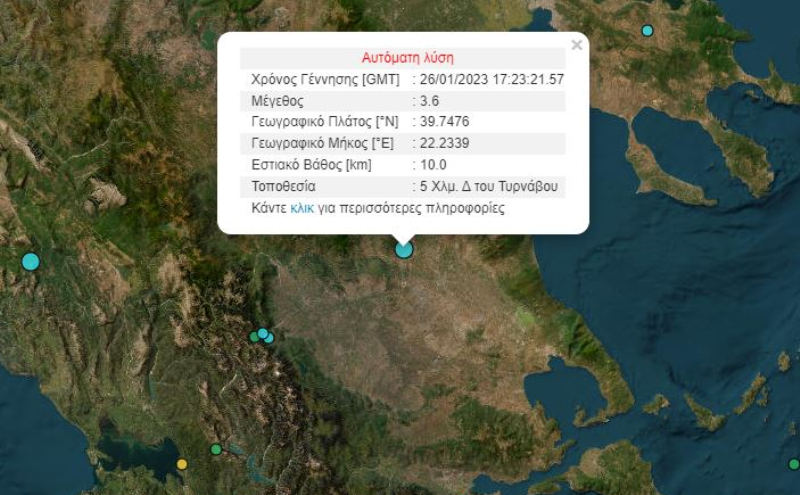
Task: Open the κλικ link for more information
Action: click(x=302, y=209)
